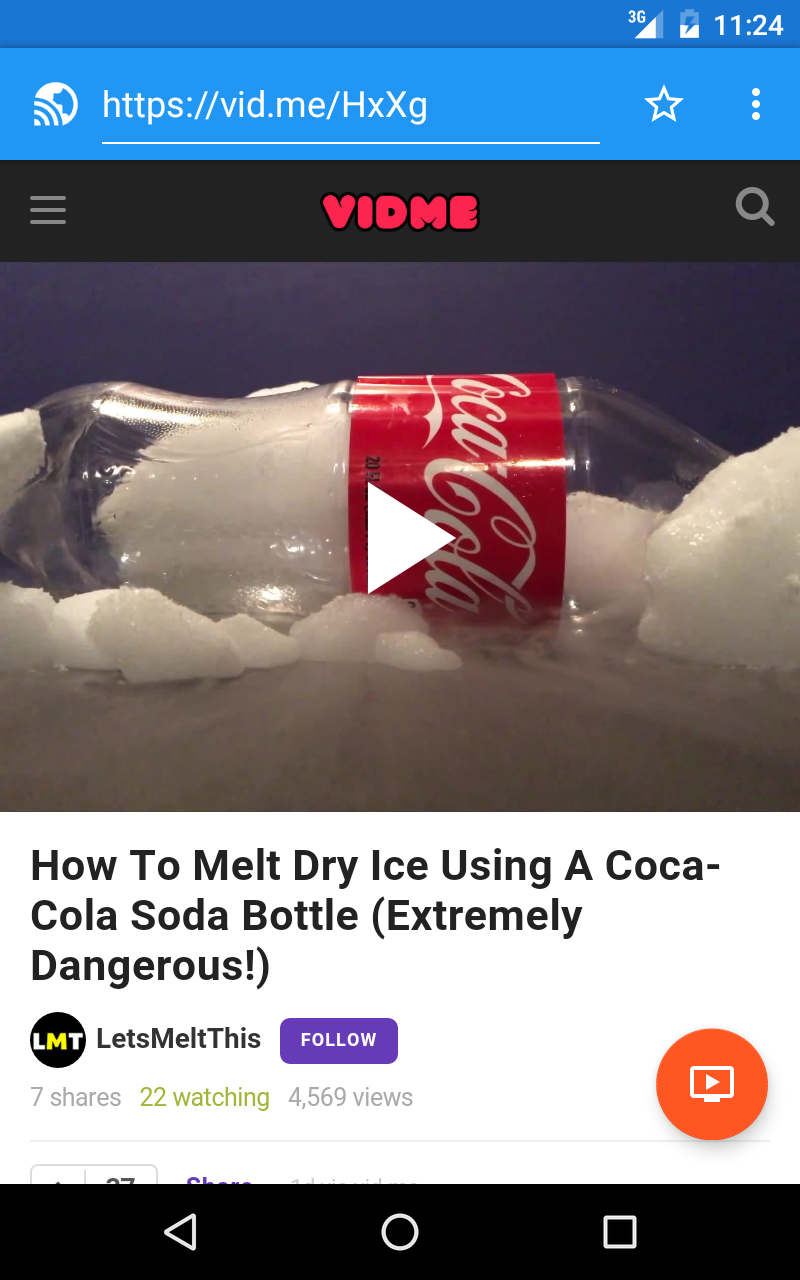
Task: Open recent apps from the navigation bar
Action: pyautogui.click(x=620, y=1232)
